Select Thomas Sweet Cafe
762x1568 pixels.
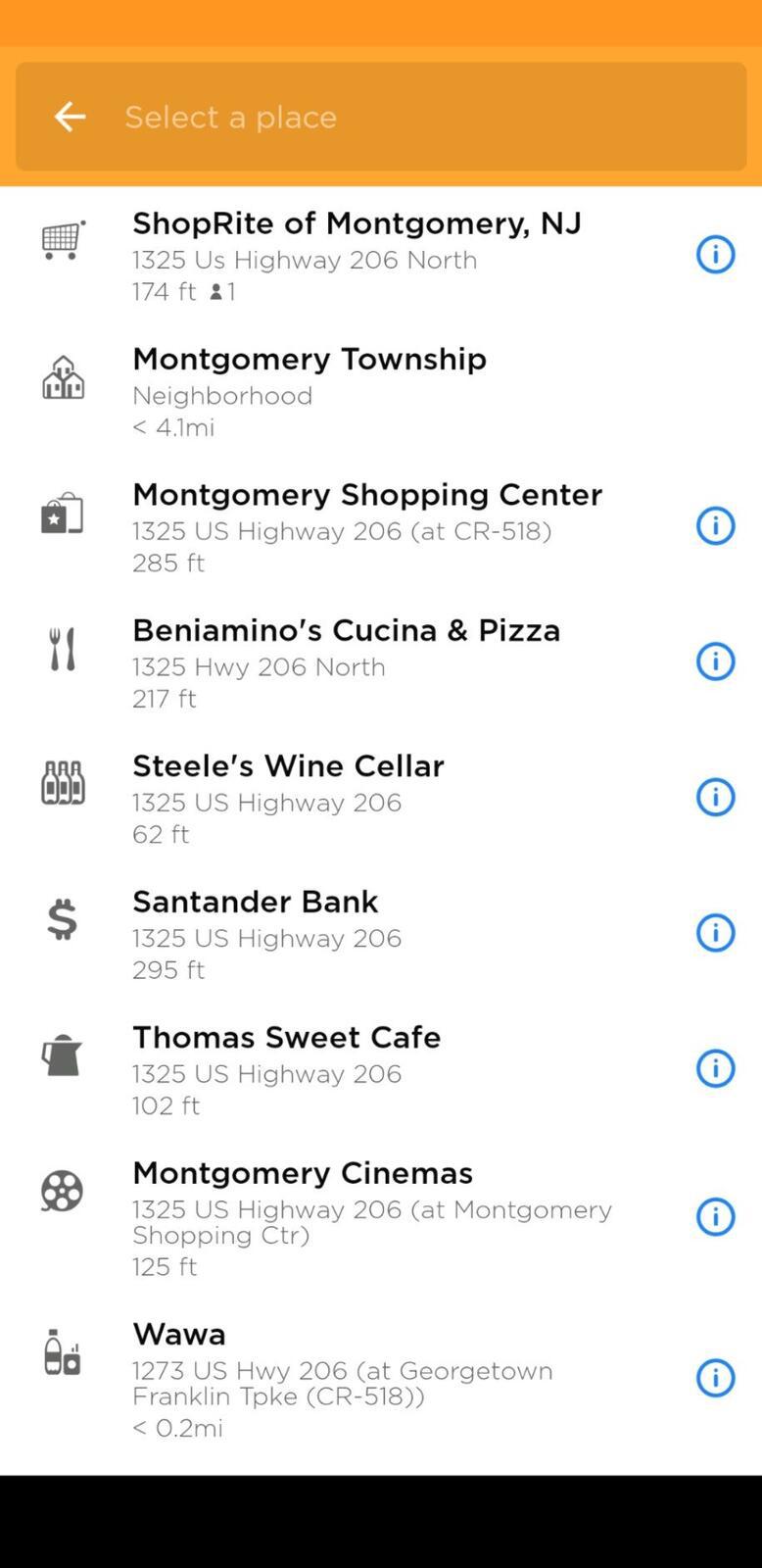click(286, 1068)
